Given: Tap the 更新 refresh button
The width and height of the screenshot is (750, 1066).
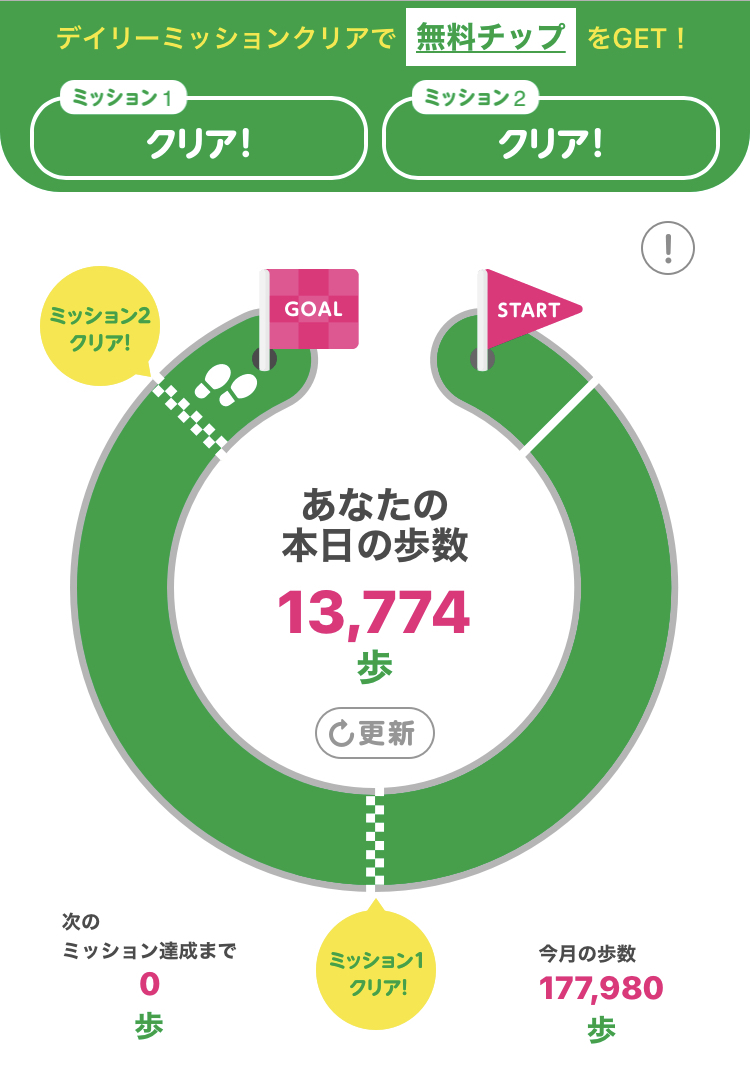Looking at the screenshot, I should 375,733.
